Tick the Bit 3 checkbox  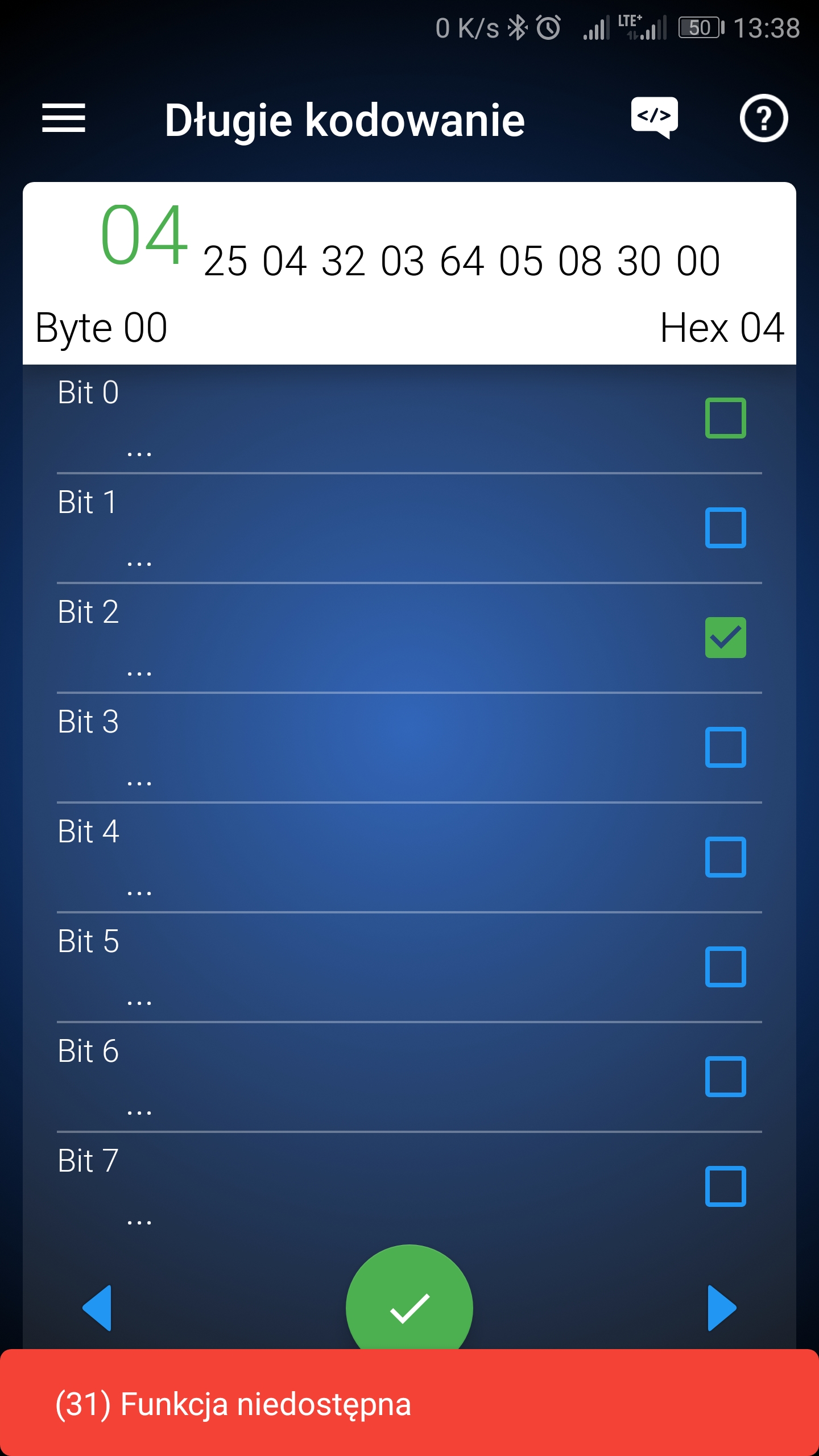[x=725, y=747]
